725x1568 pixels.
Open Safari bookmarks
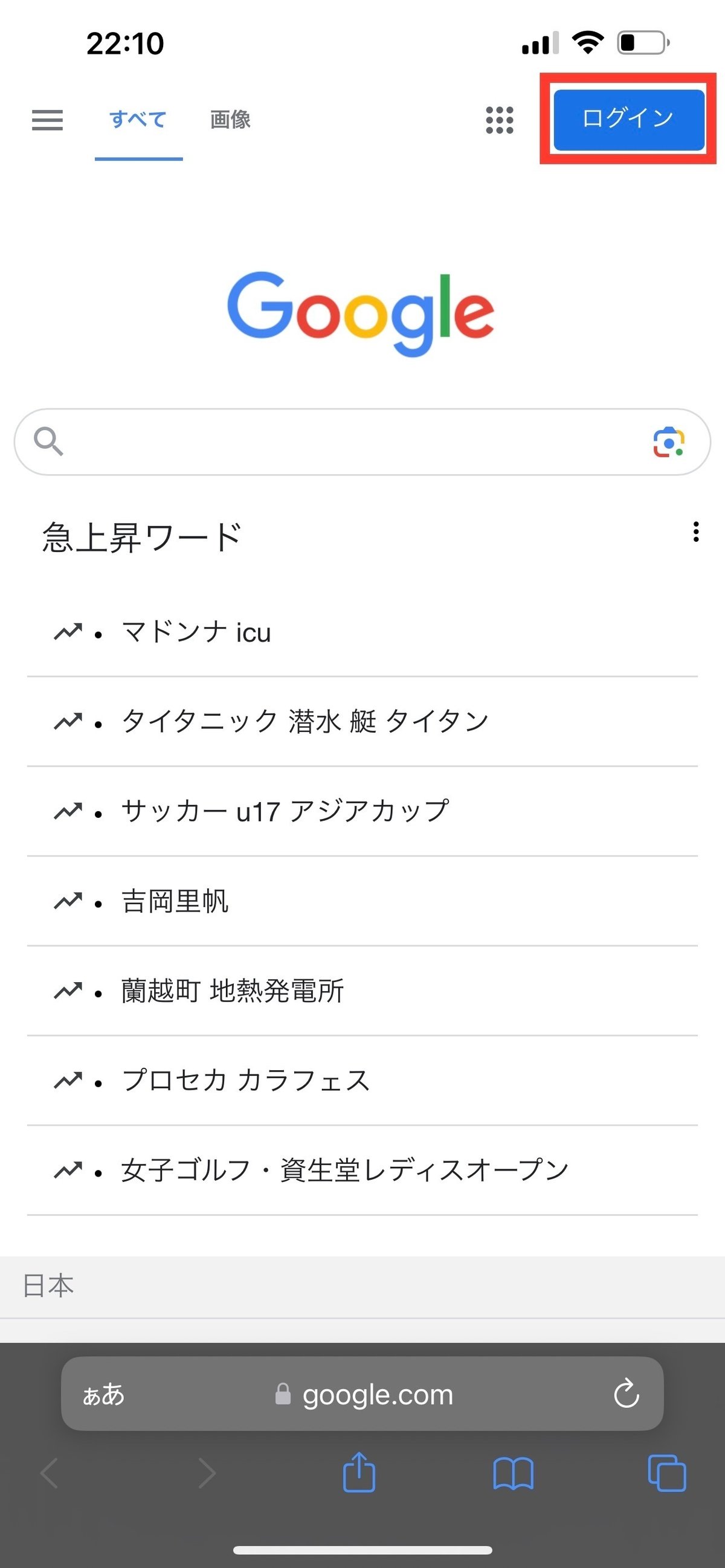pyautogui.click(x=513, y=1473)
